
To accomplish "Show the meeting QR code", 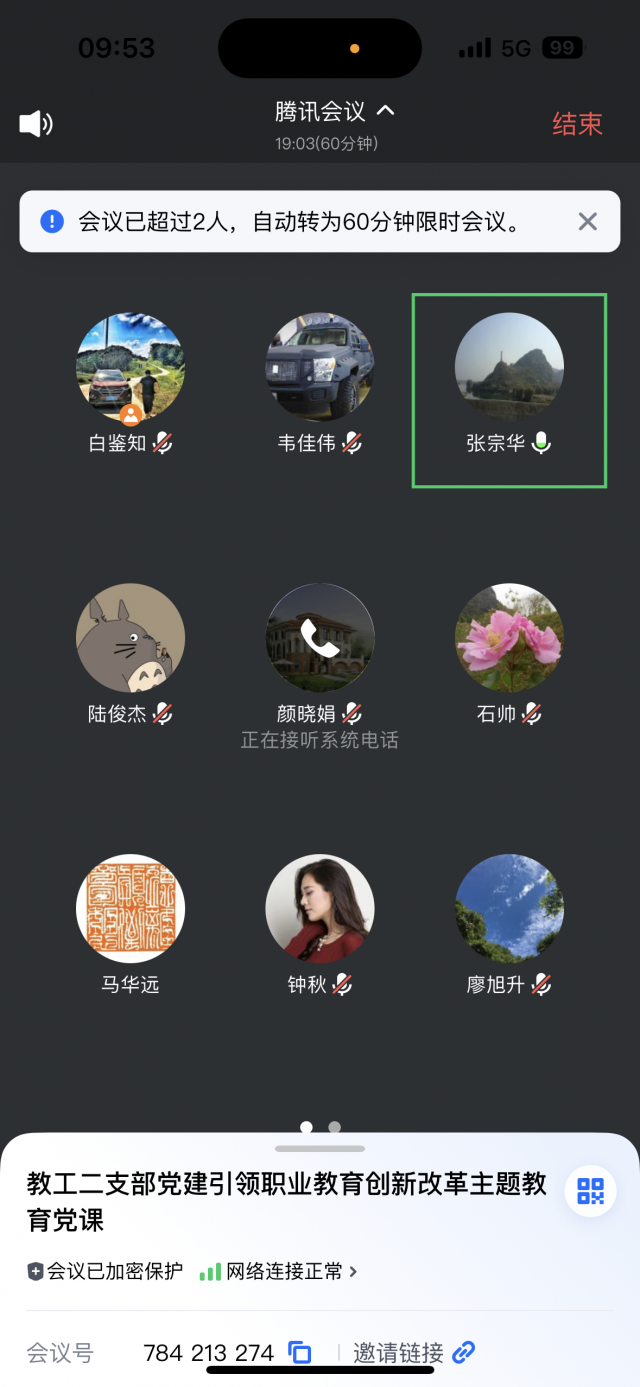I will (x=590, y=1191).
